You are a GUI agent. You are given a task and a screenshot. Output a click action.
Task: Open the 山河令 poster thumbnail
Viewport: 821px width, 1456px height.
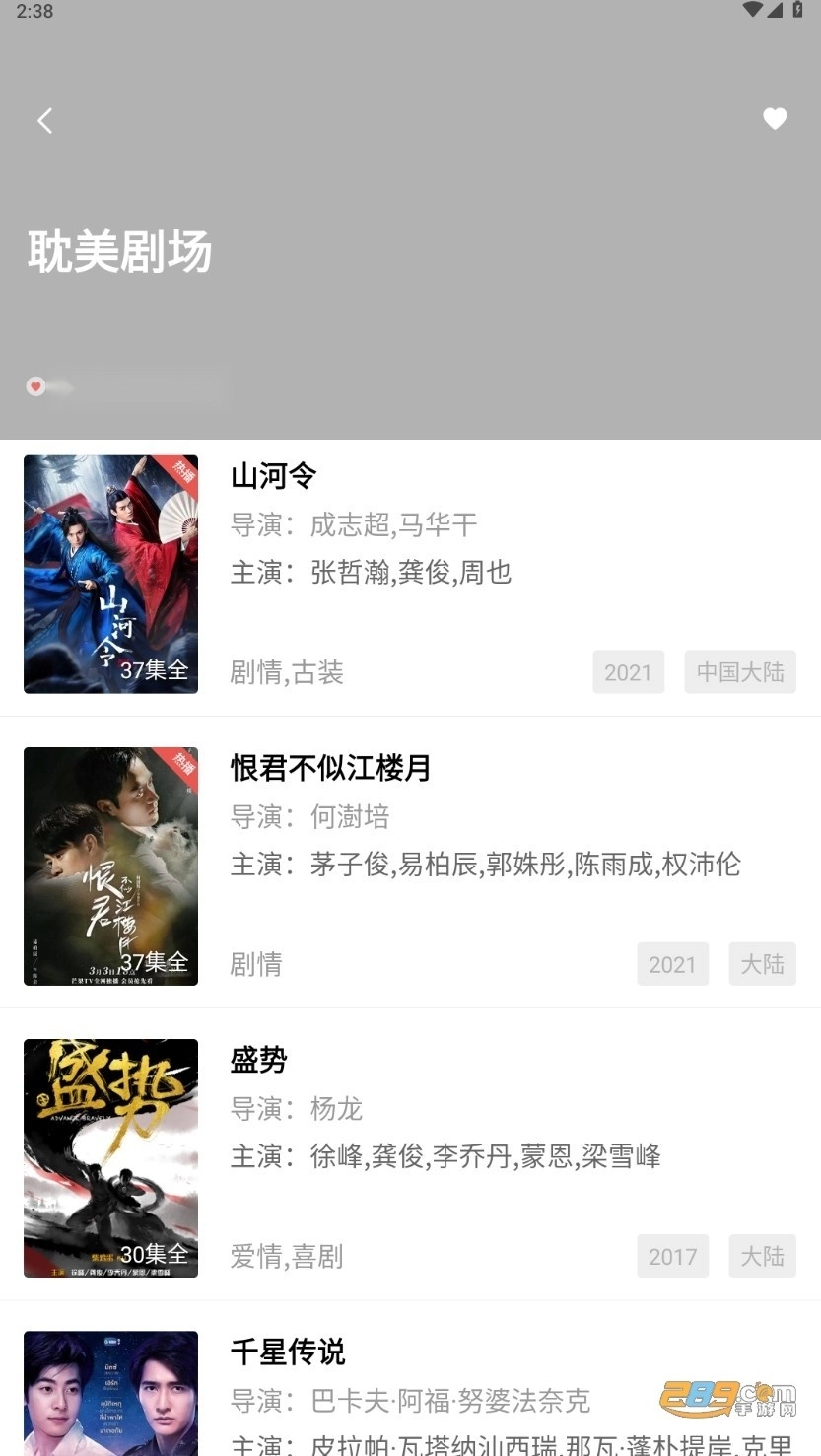[110, 575]
